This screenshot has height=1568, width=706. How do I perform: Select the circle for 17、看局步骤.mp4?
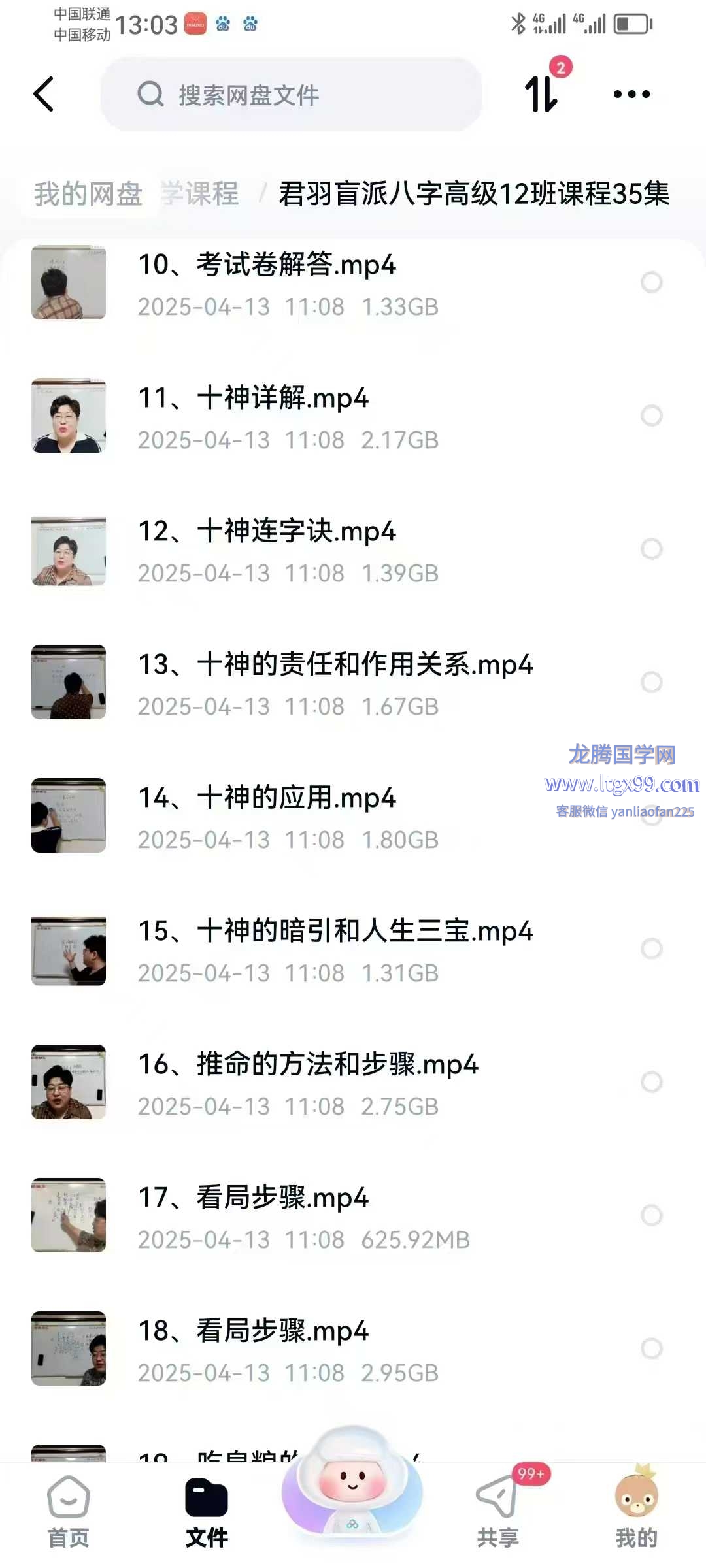click(651, 1215)
